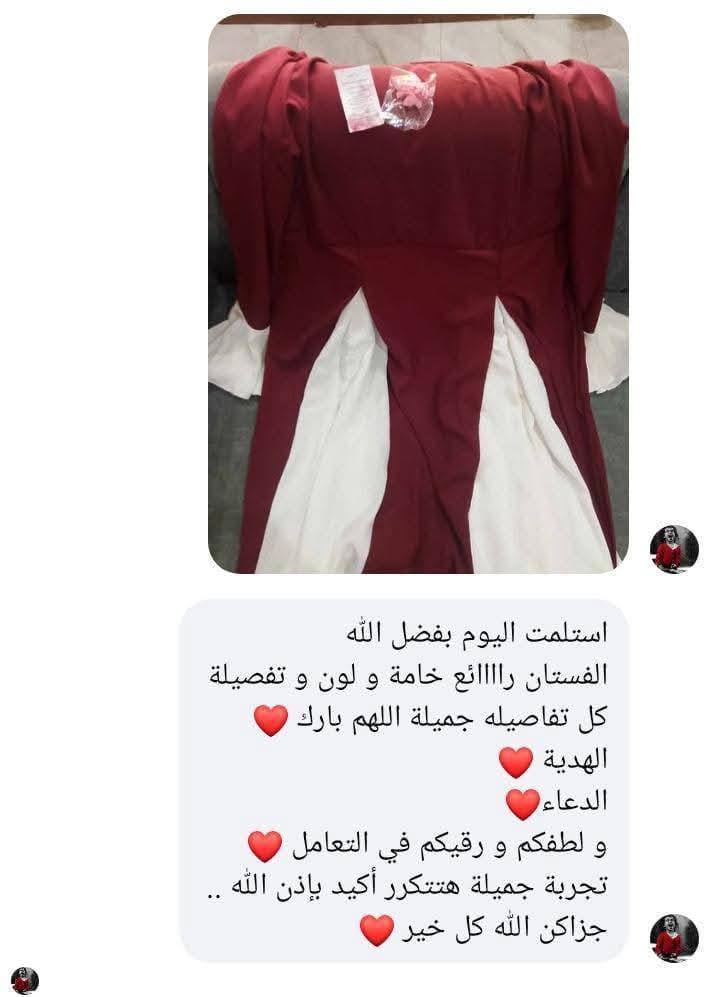Tap the sender's avatar beside the photo
The height and width of the screenshot is (997, 720).
pos(674,548)
